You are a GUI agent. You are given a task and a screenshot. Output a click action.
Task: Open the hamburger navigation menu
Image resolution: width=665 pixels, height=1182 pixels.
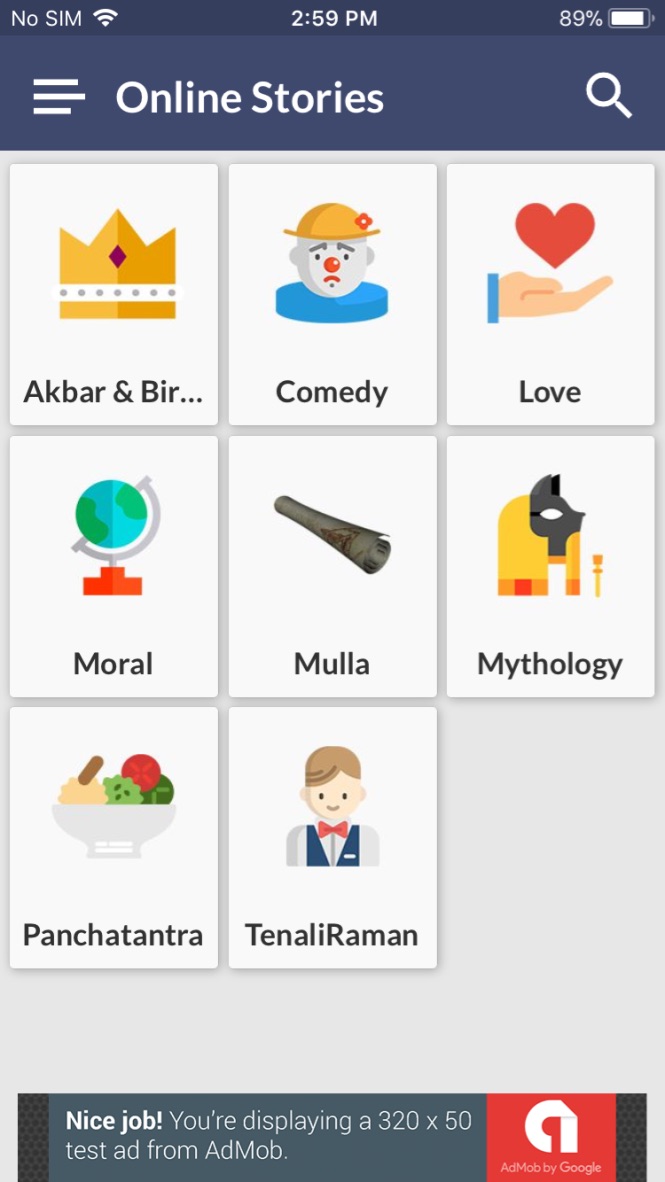coord(59,97)
